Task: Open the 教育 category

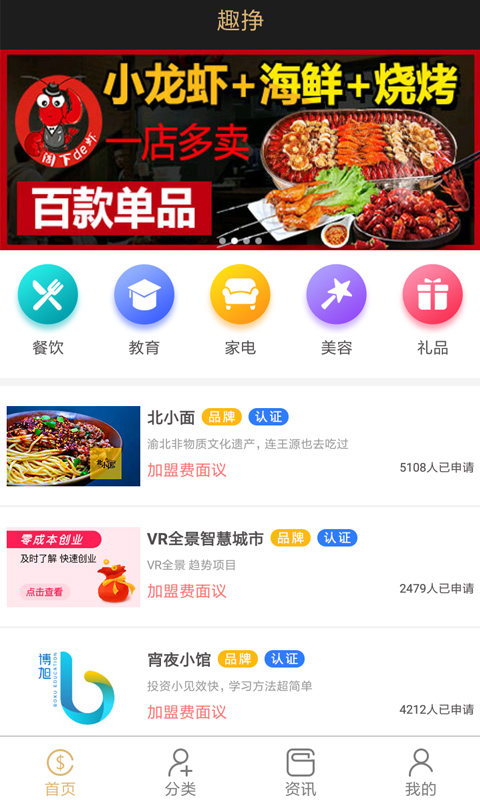Action: point(144,310)
